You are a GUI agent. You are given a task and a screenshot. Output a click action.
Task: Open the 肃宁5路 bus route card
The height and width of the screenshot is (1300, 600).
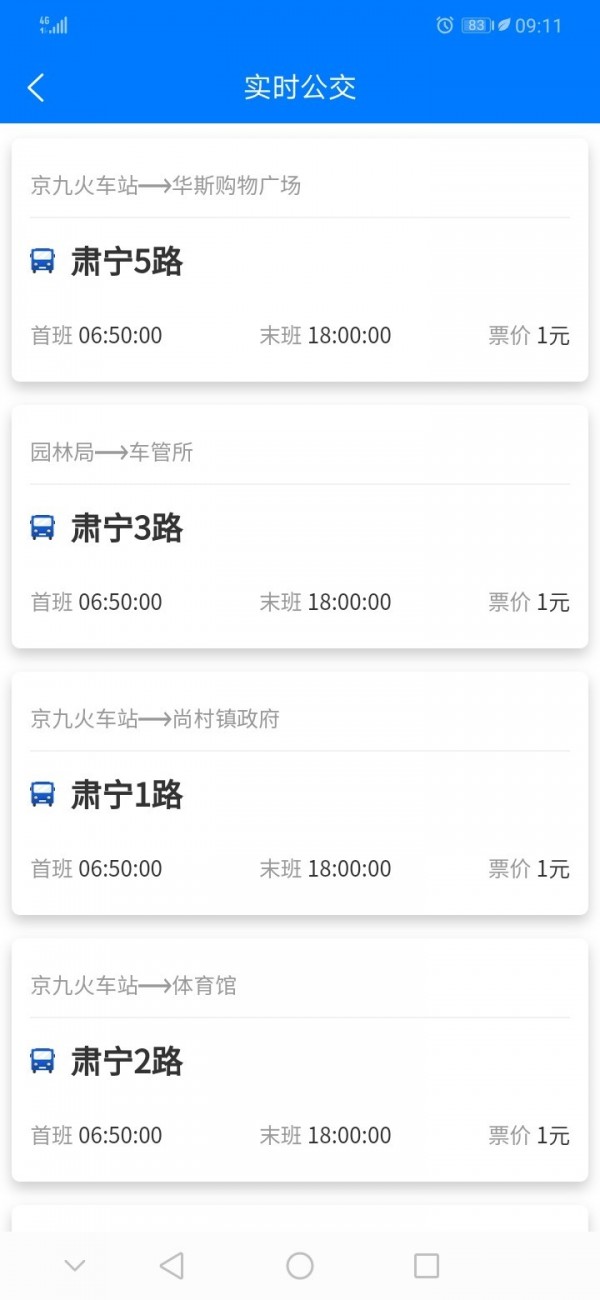pyautogui.click(x=300, y=261)
